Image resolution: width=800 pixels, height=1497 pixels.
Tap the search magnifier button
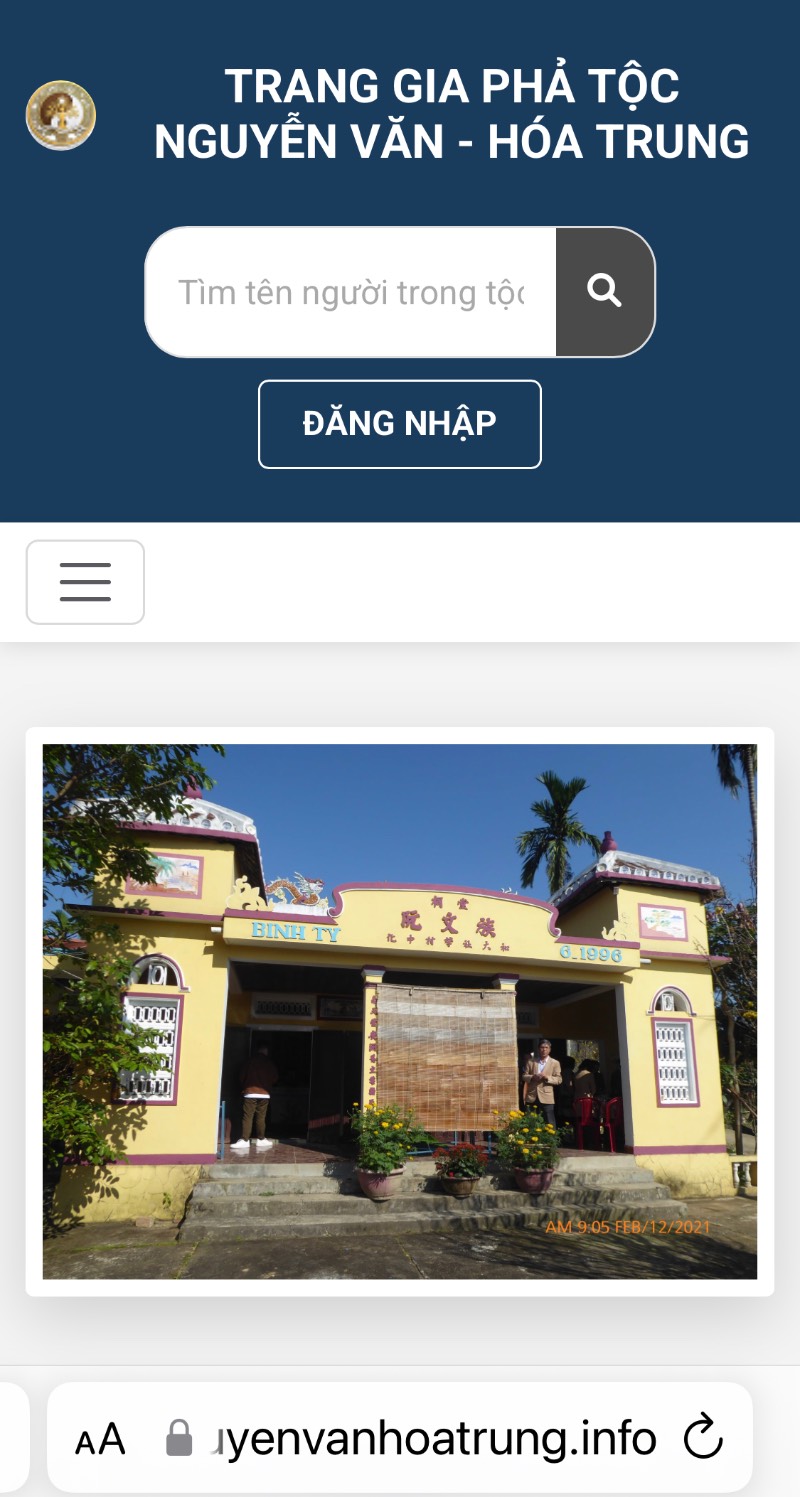click(604, 292)
